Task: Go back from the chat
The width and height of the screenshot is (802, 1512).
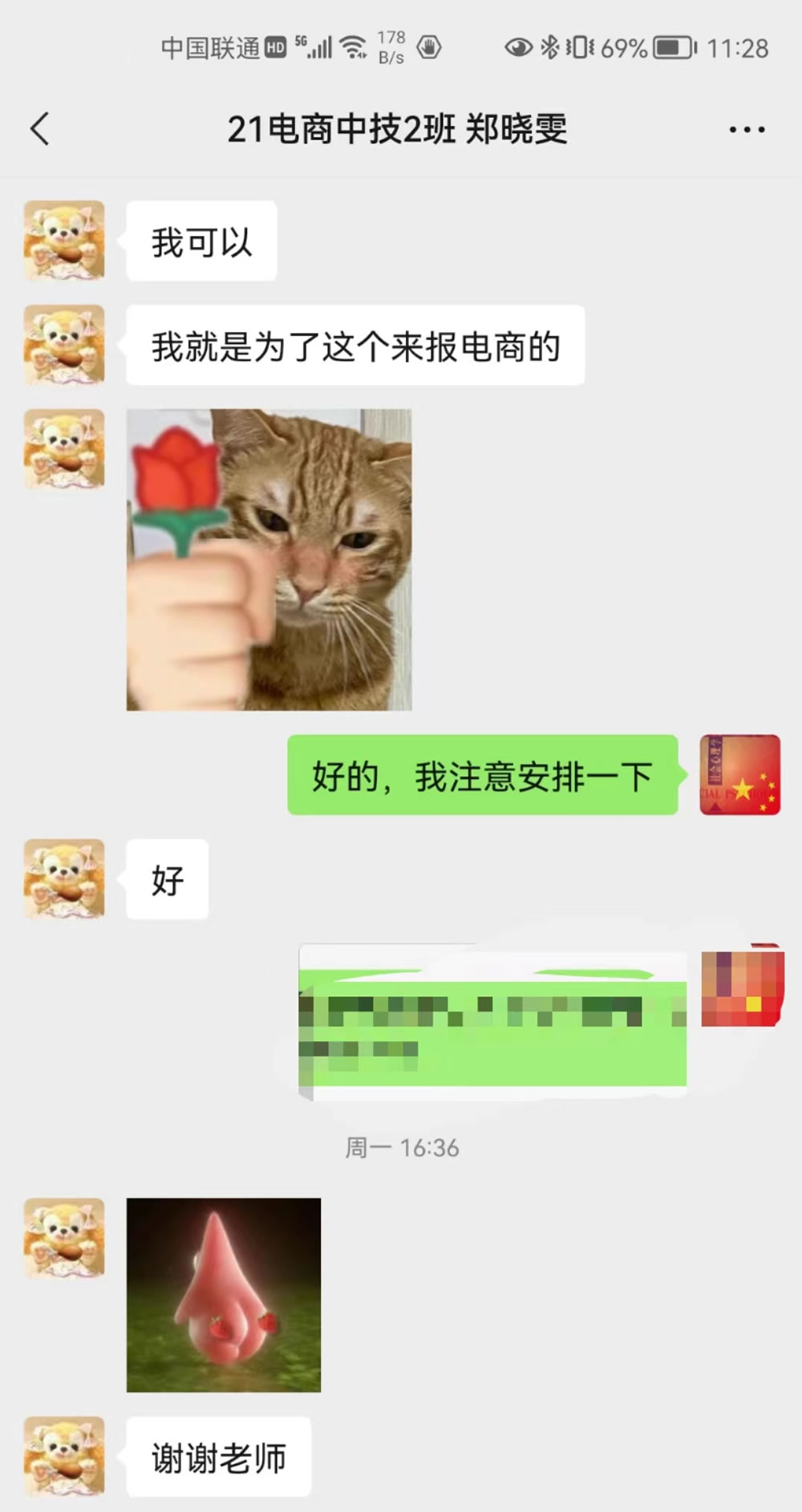Action: point(40,129)
